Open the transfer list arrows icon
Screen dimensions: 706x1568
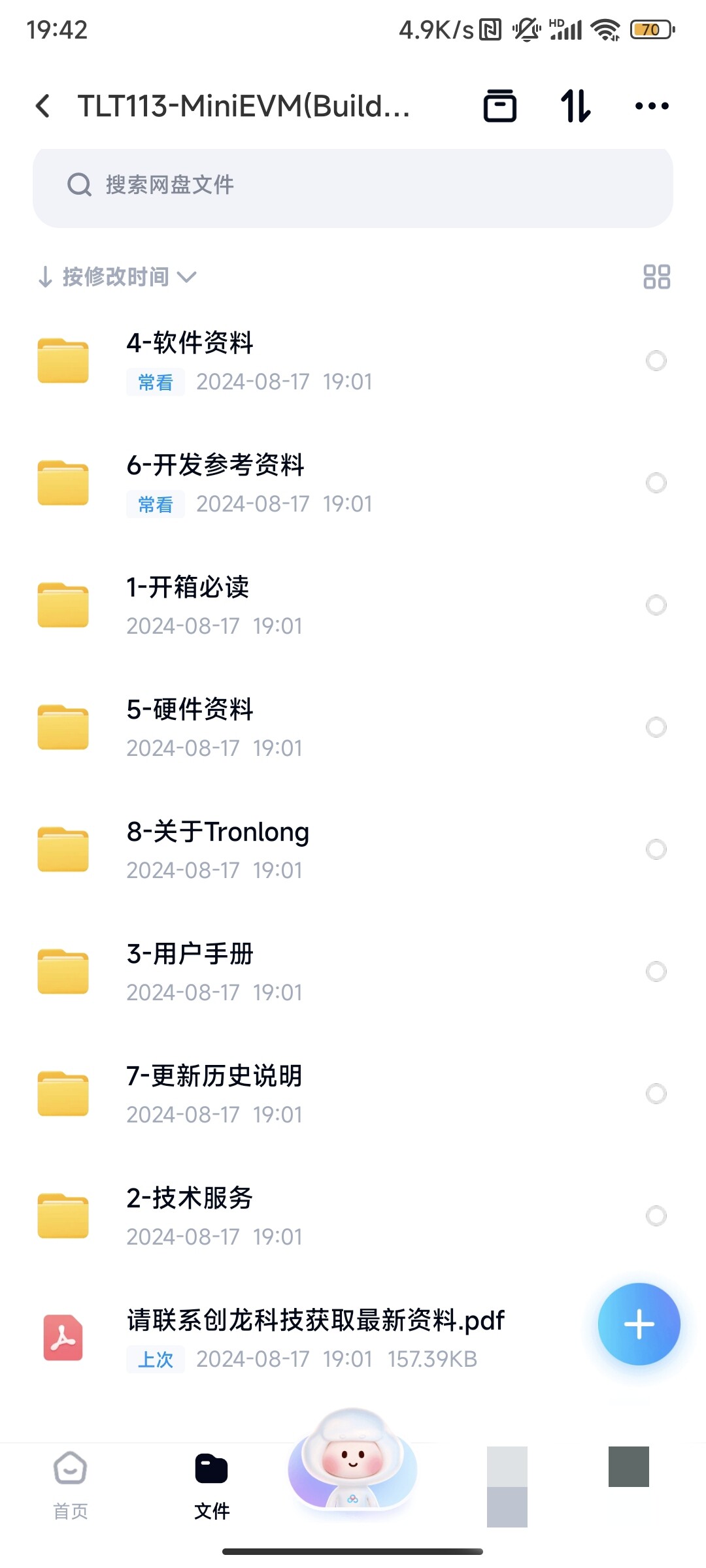click(575, 106)
